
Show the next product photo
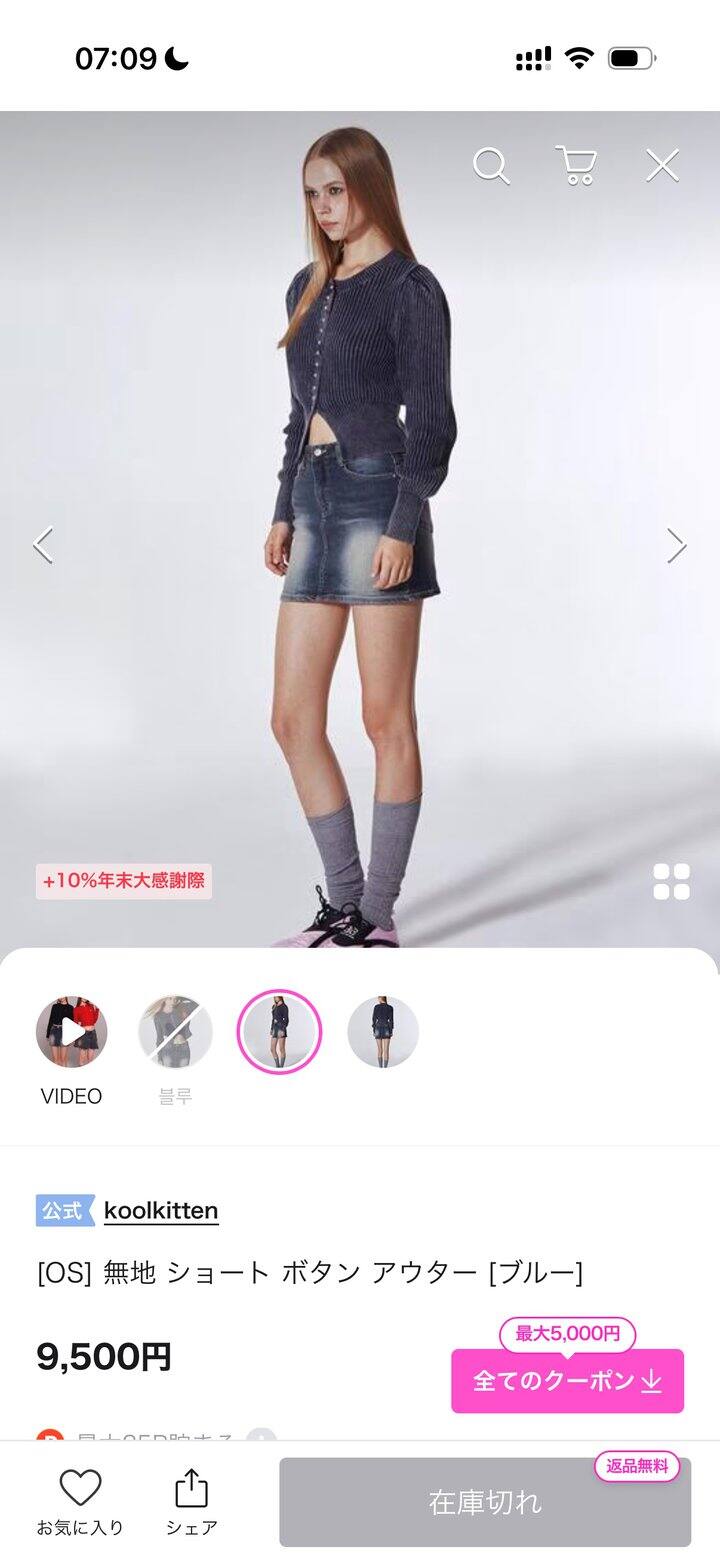(x=677, y=545)
